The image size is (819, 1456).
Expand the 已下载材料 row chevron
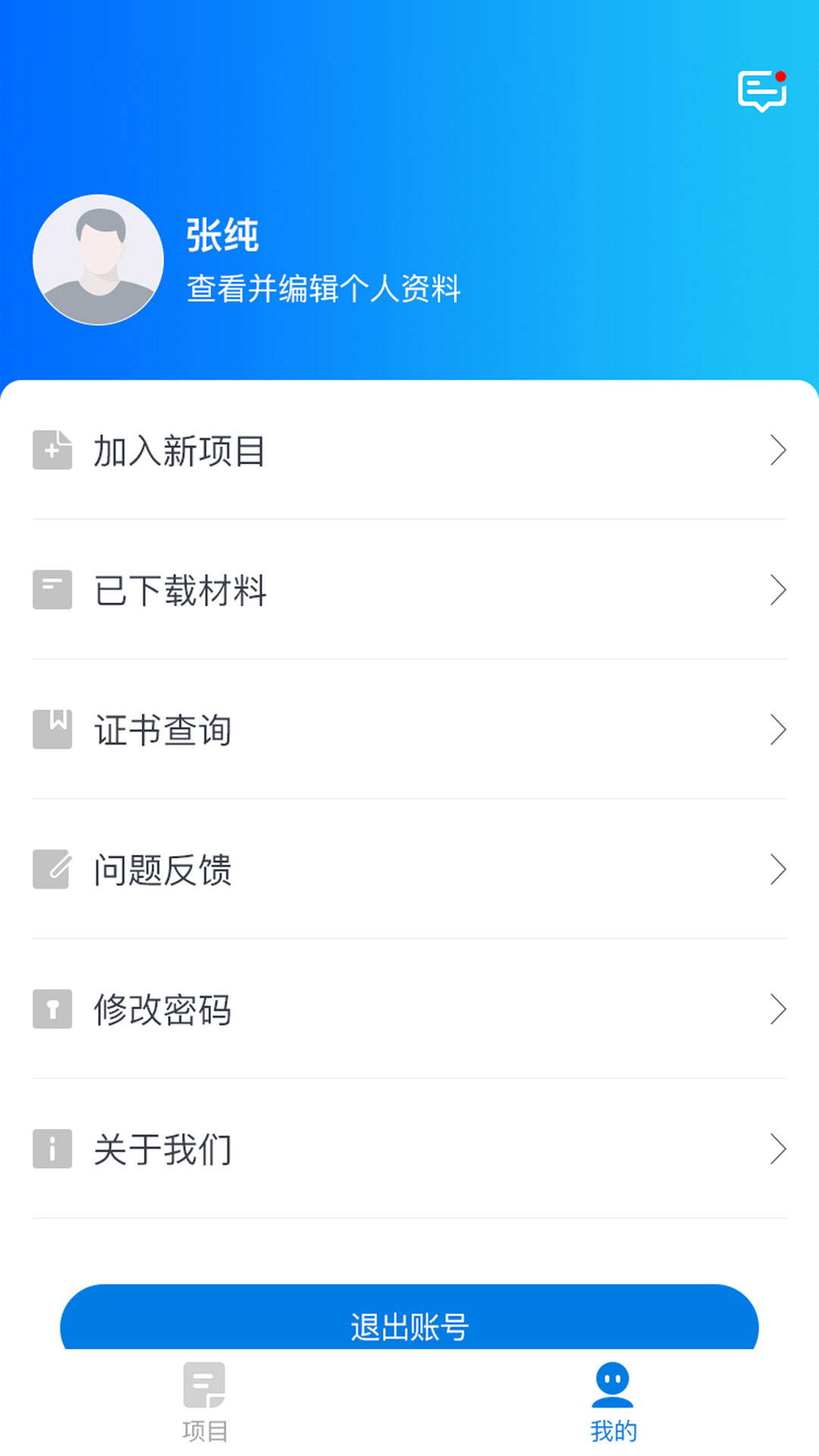pyautogui.click(x=778, y=591)
